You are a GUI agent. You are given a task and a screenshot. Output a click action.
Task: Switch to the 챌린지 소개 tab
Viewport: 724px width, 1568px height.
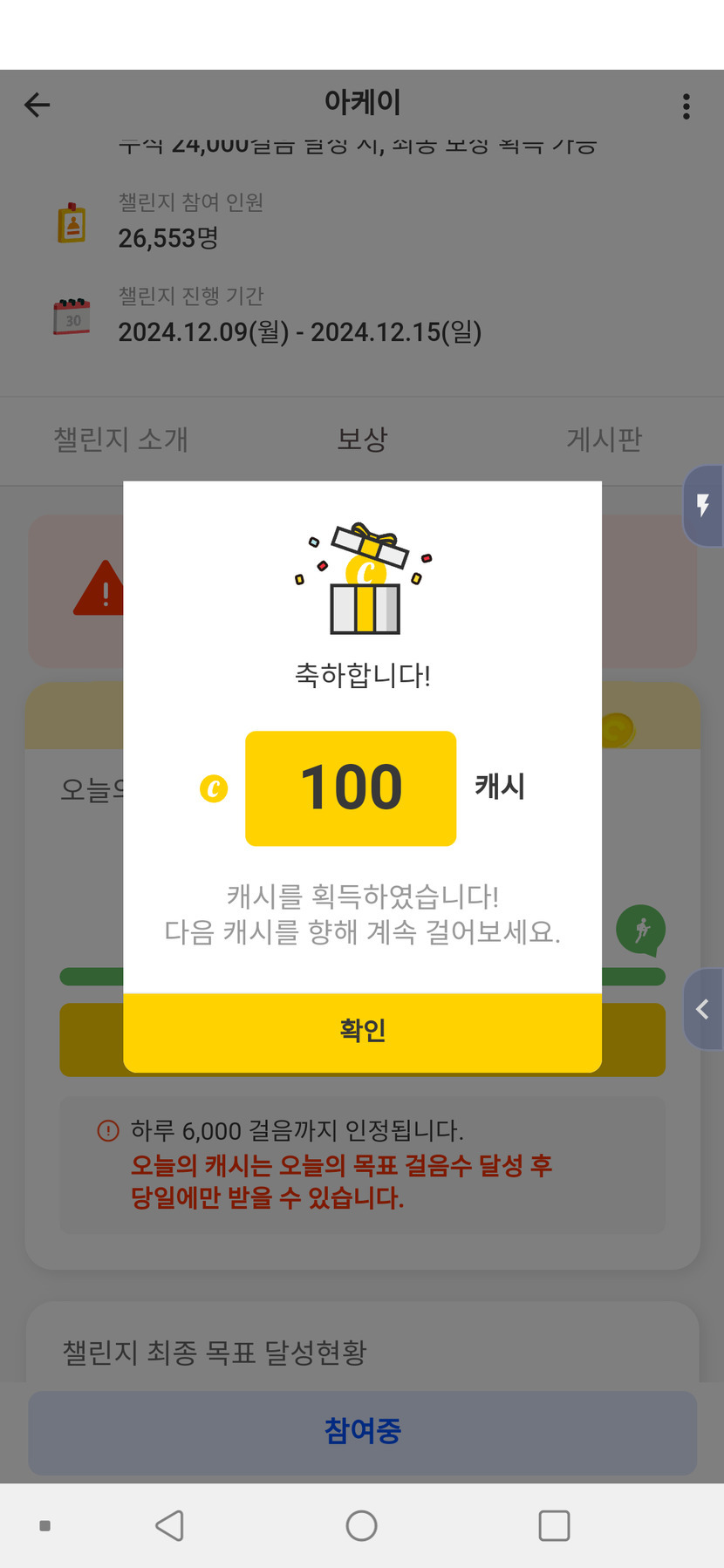click(120, 440)
